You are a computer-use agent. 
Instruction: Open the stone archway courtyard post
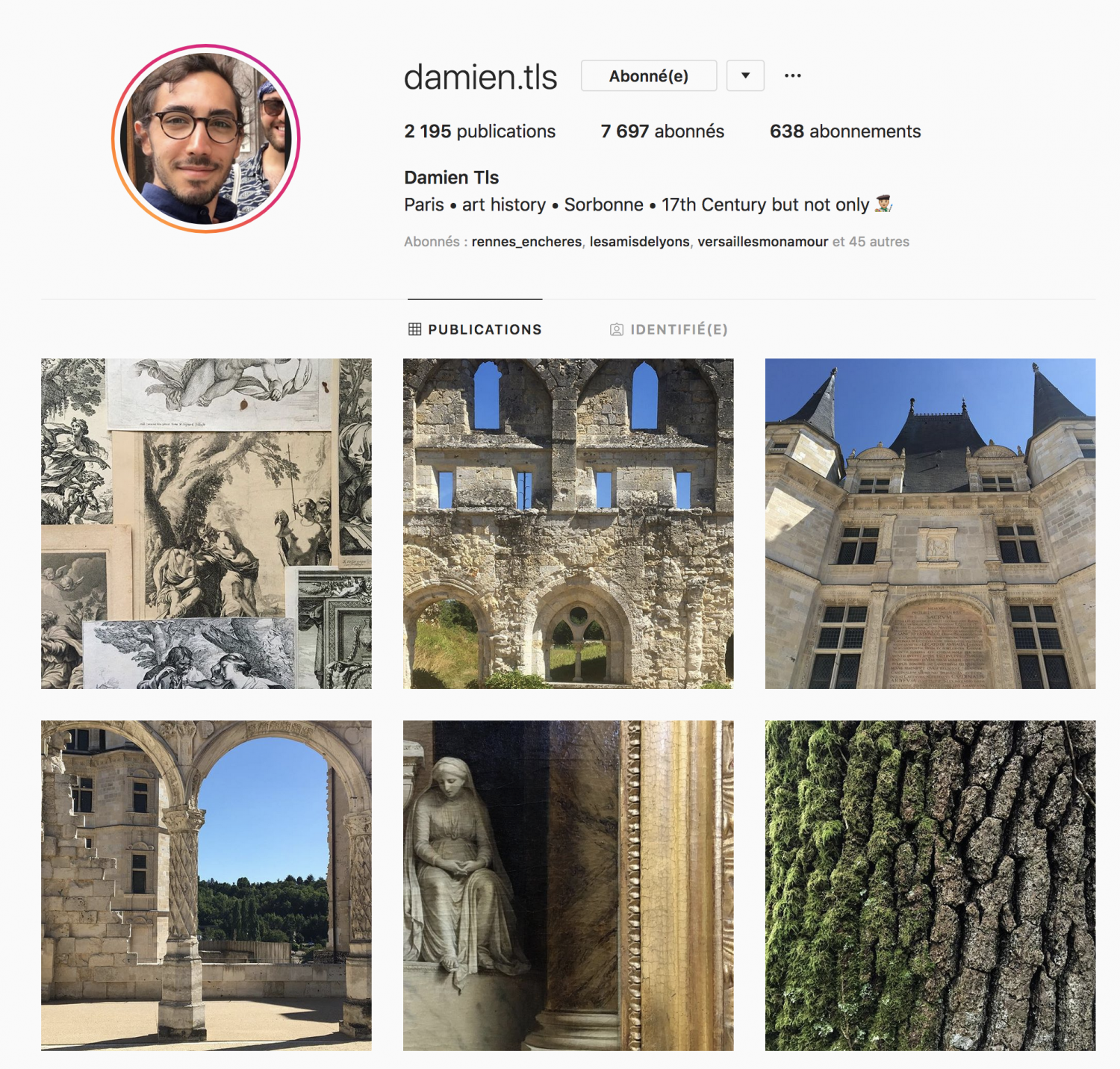click(x=206, y=885)
